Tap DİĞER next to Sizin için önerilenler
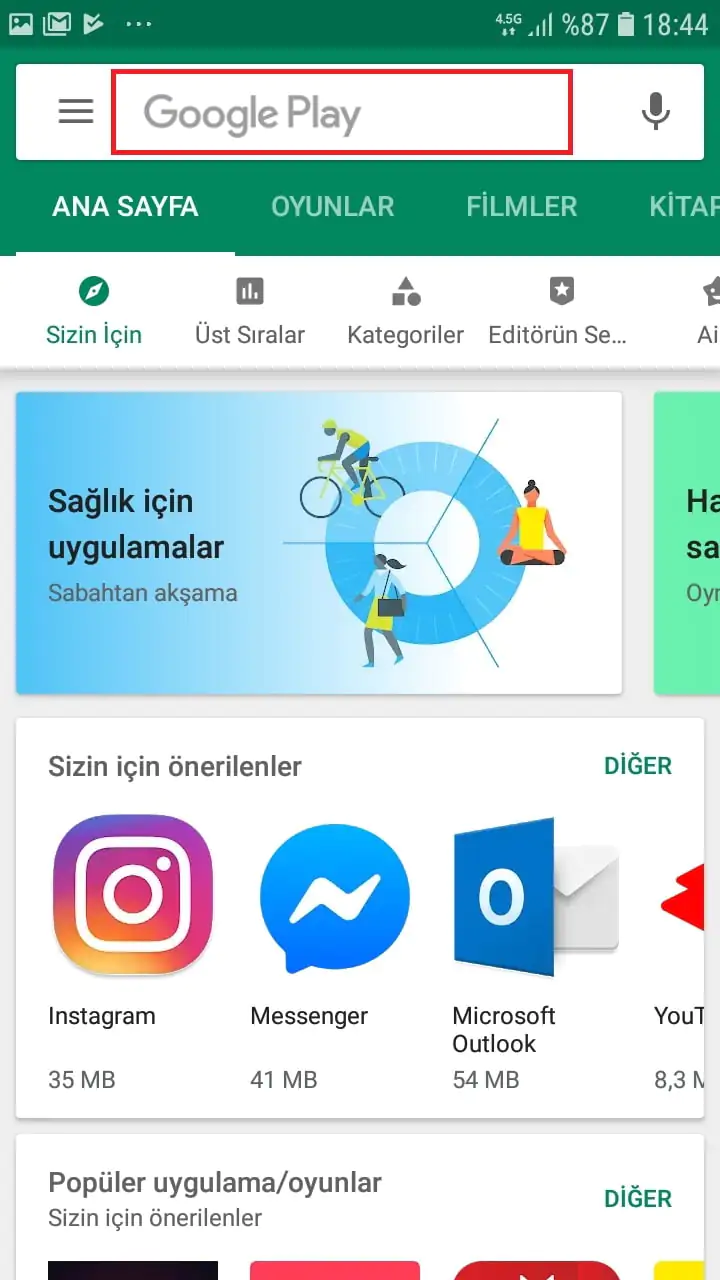 click(x=637, y=766)
